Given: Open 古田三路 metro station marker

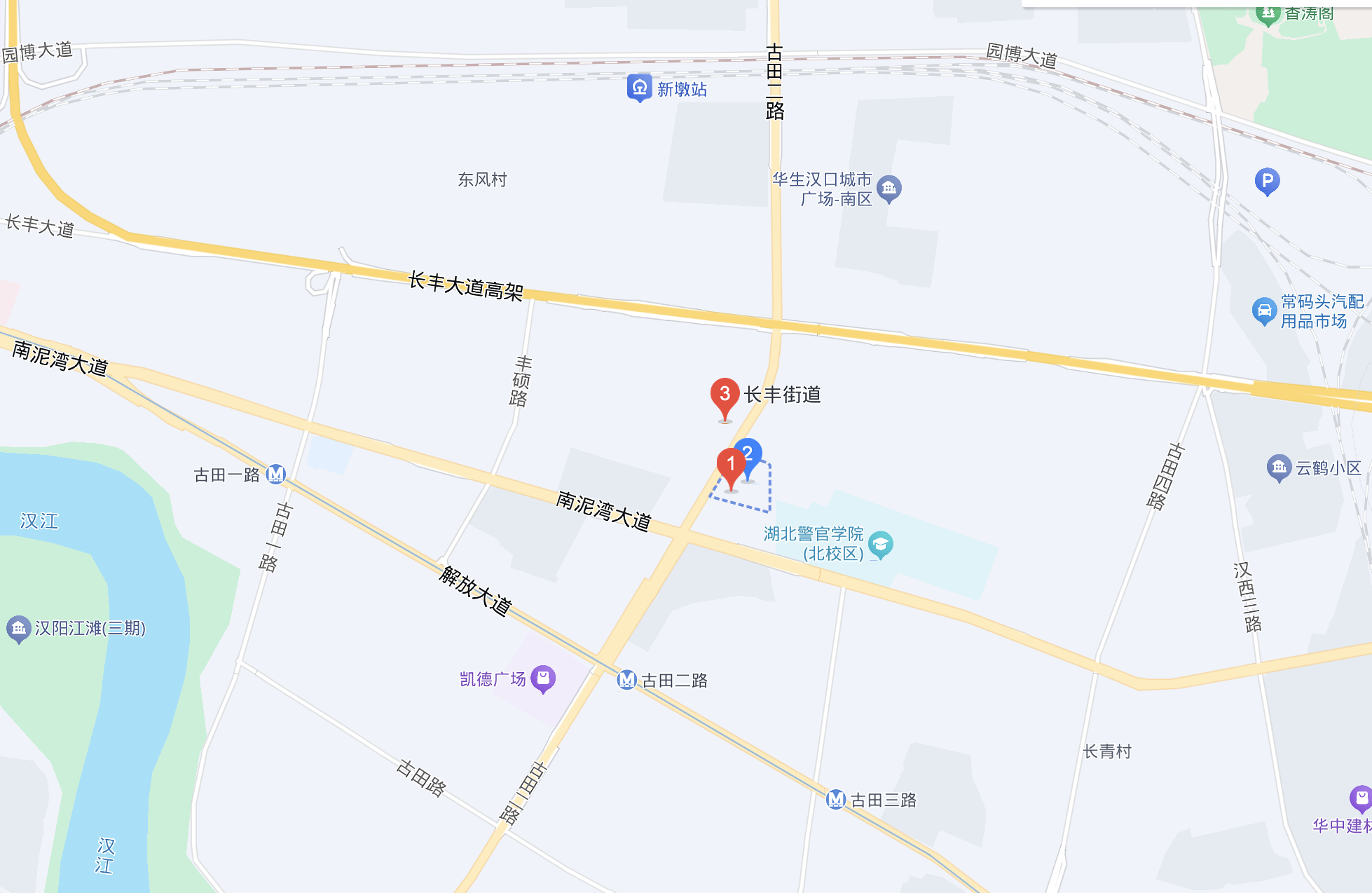Looking at the screenshot, I should (835, 799).
